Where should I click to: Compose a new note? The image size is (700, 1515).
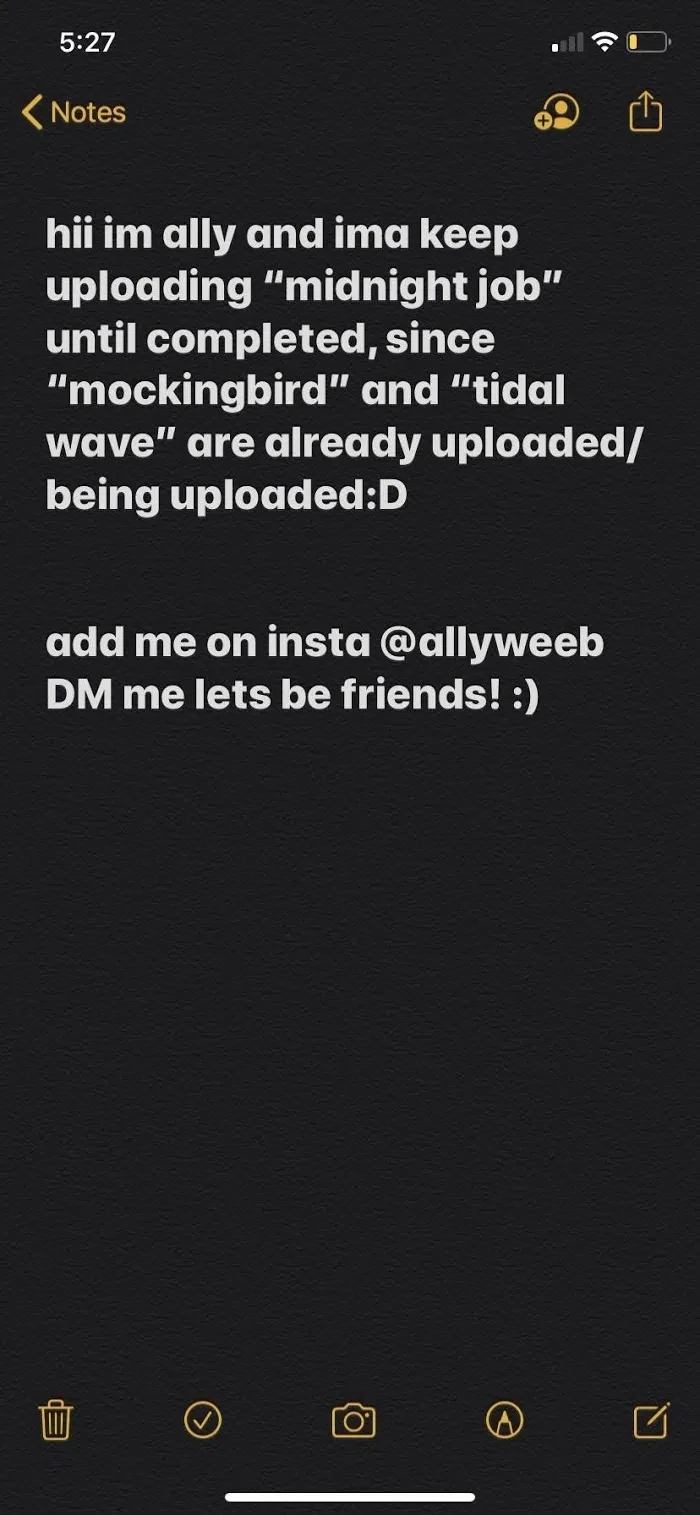tap(651, 1420)
